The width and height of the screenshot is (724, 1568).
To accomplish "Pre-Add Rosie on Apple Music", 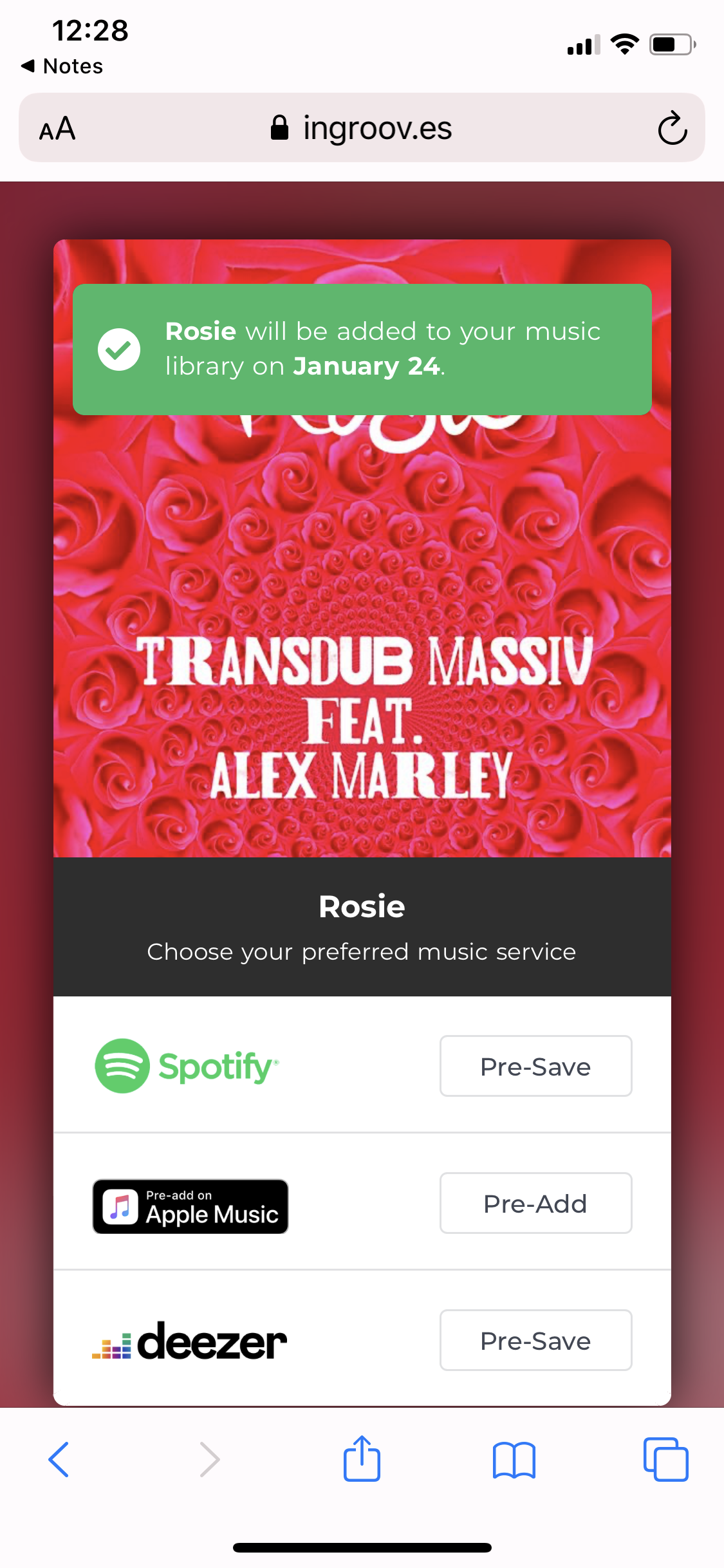I will [535, 1203].
